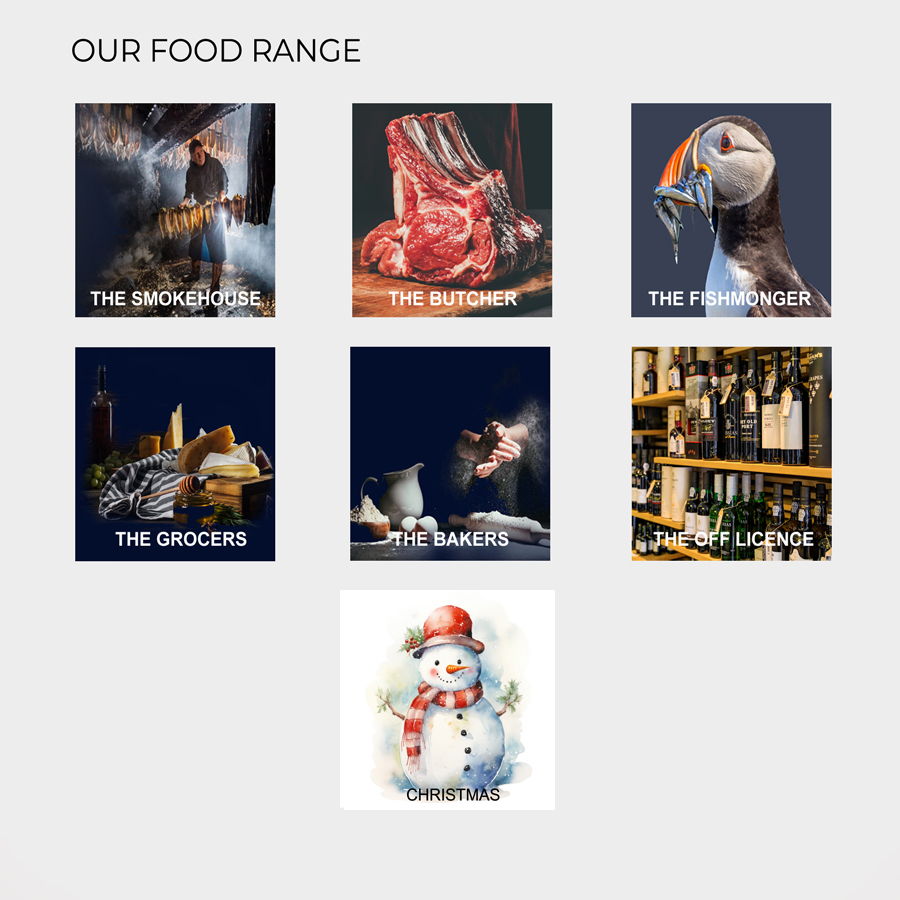
Task: Go to The Off Licence section
Action: (731, 454)
